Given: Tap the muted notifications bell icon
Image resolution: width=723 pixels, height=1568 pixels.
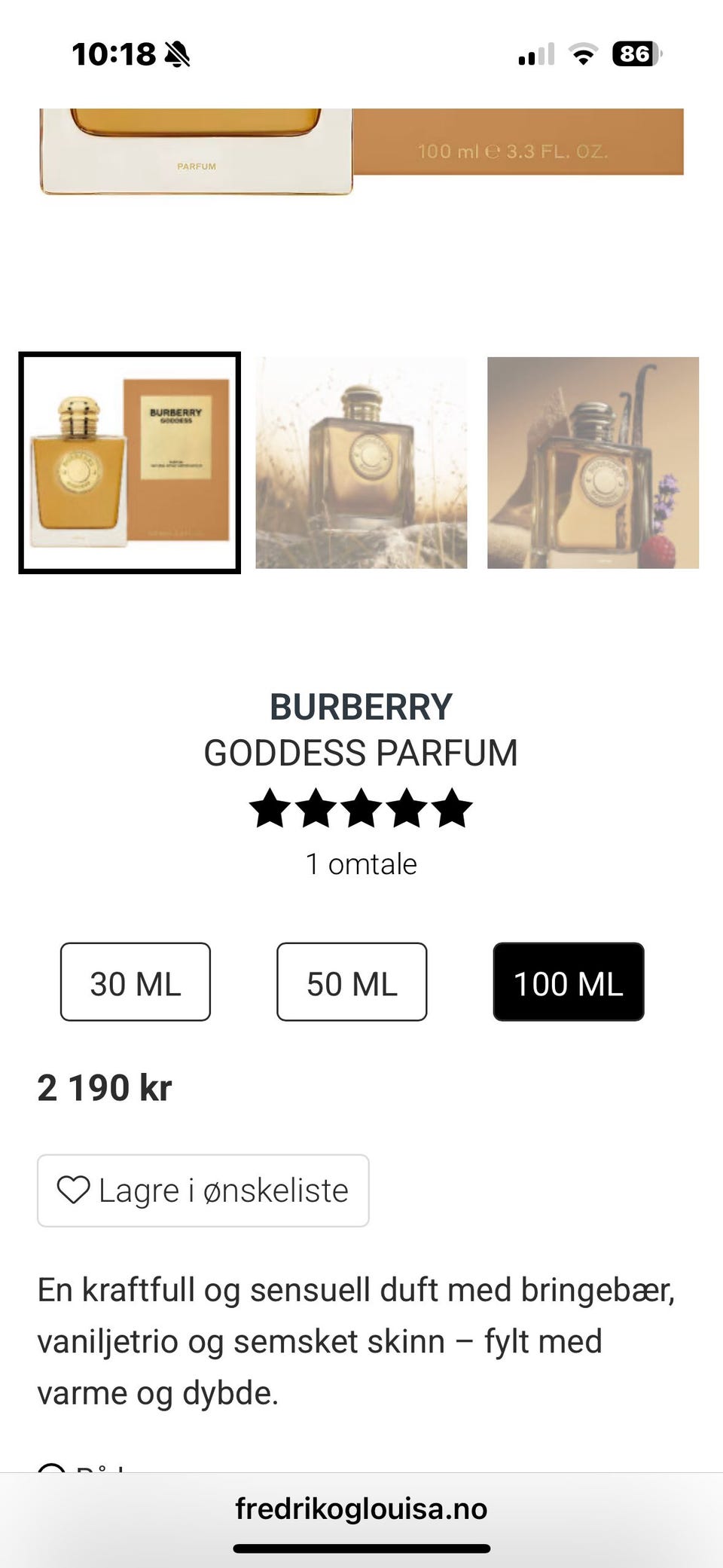Looking at the screenshot, I should [x=176, y=54].
